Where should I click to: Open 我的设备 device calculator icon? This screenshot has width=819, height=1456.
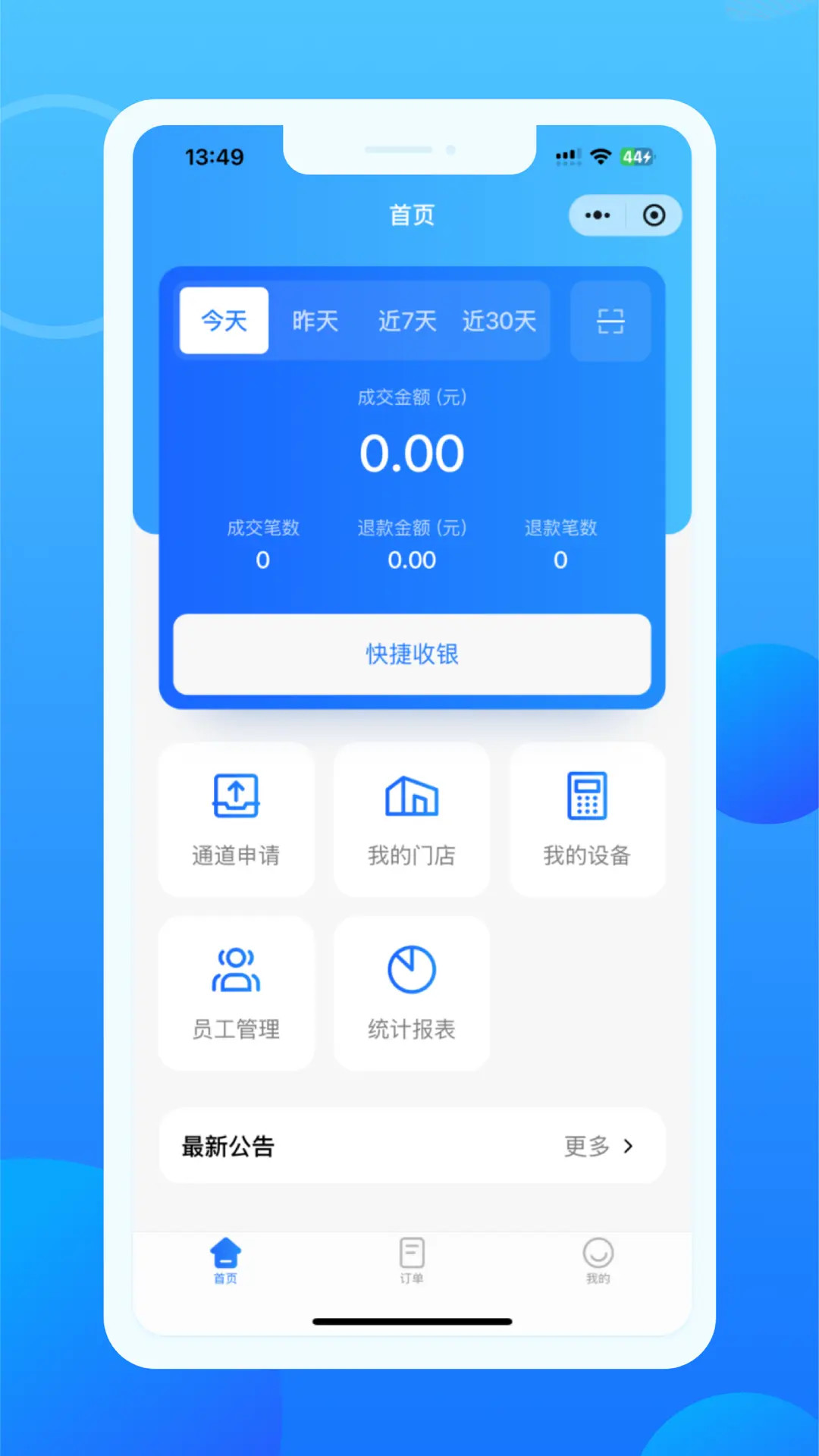coord(587,795)
